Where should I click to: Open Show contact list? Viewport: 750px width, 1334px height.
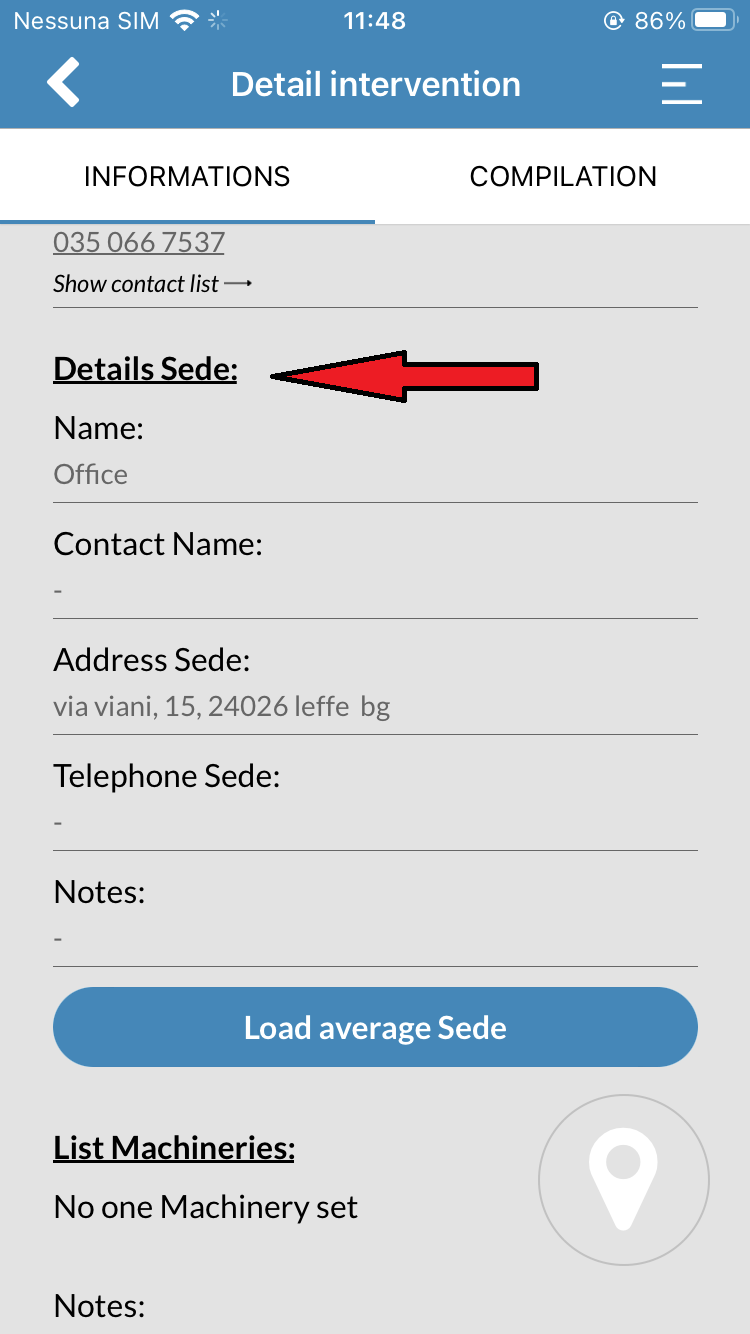(x=152, y=284)
